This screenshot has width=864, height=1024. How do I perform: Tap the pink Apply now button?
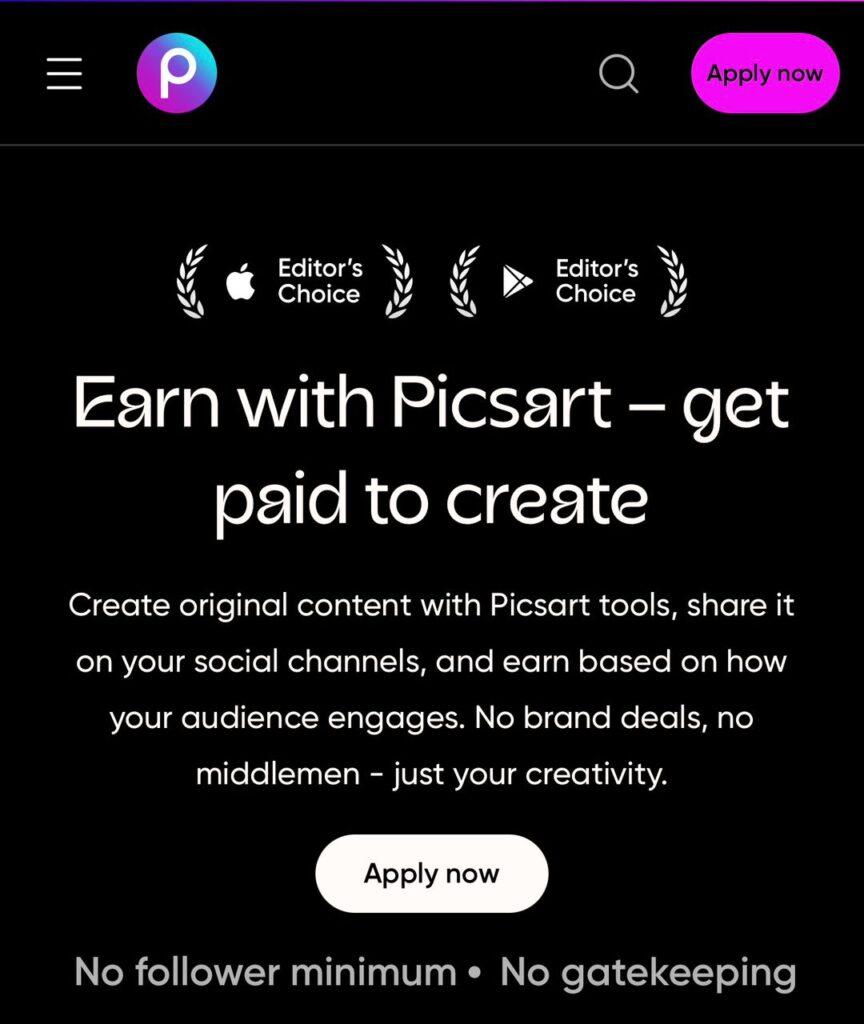point(764,73)
